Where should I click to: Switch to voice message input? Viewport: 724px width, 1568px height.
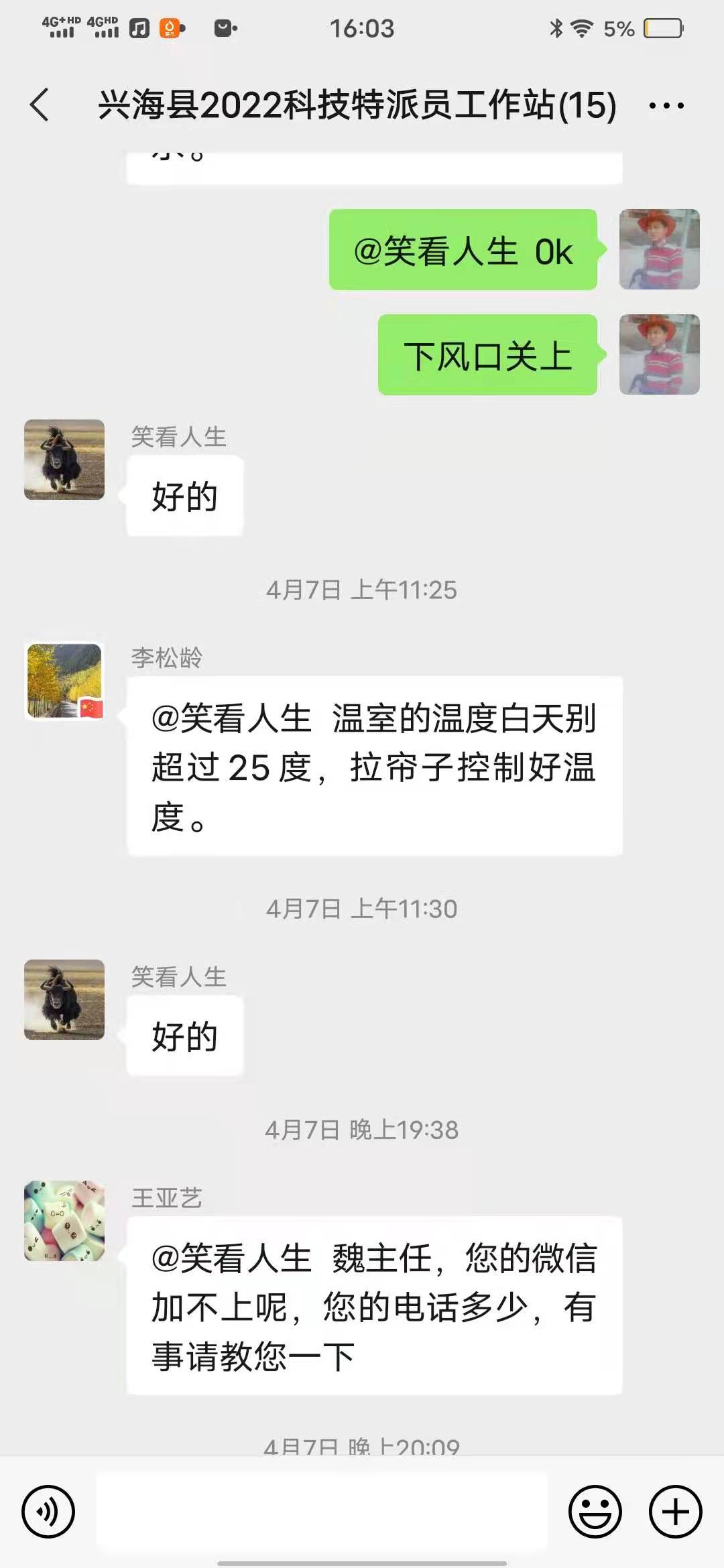point(48,1512)
